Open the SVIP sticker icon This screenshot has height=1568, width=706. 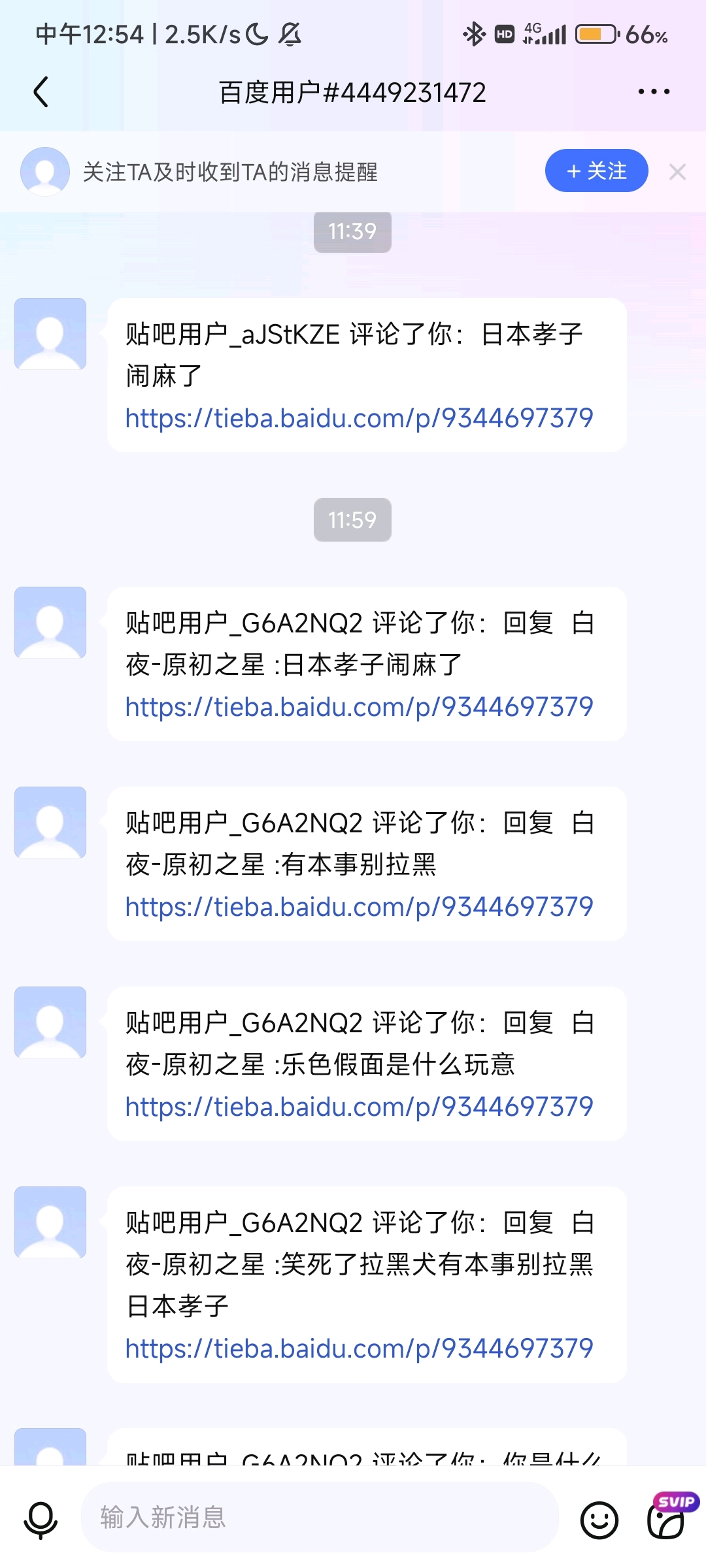coord(671,1517)
